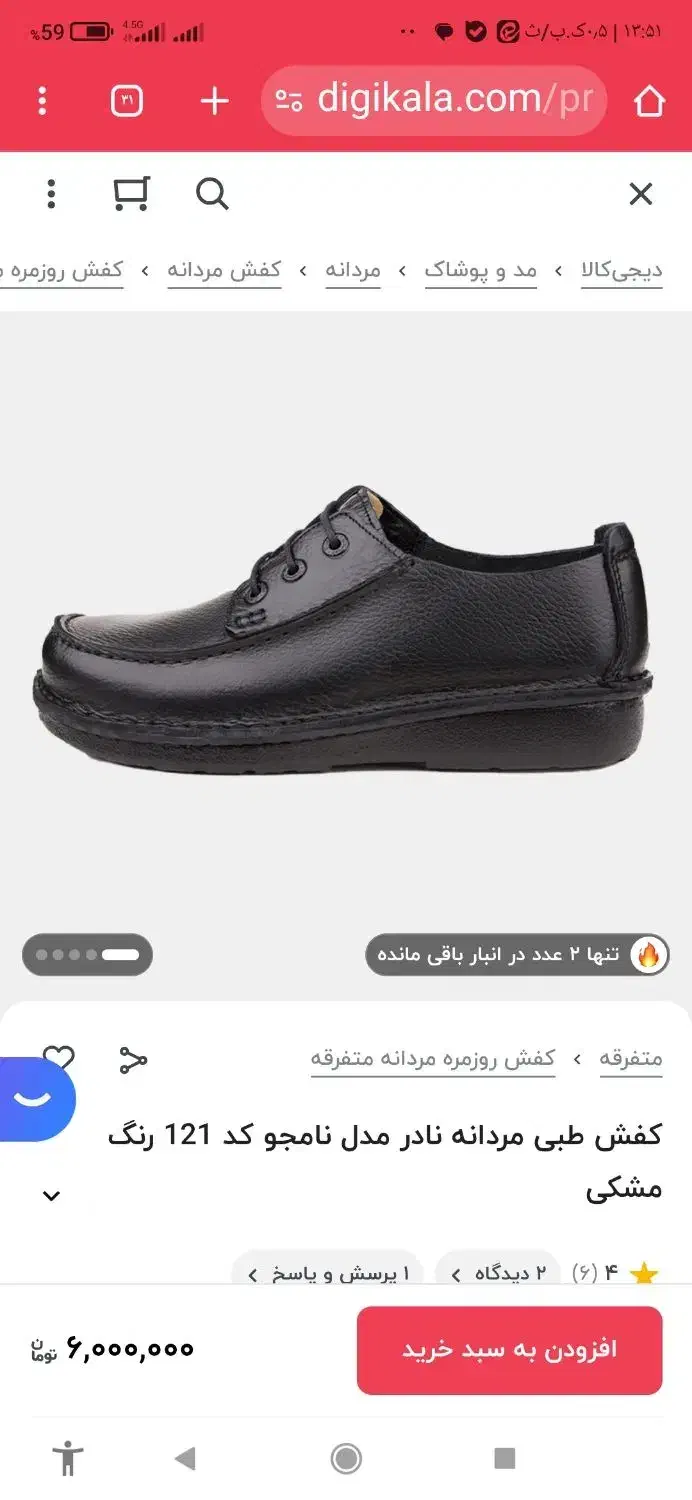Add this shoe to favorites
Image resolution: width=692 pixels, height=1500 pixels.
pos(59,1058)
